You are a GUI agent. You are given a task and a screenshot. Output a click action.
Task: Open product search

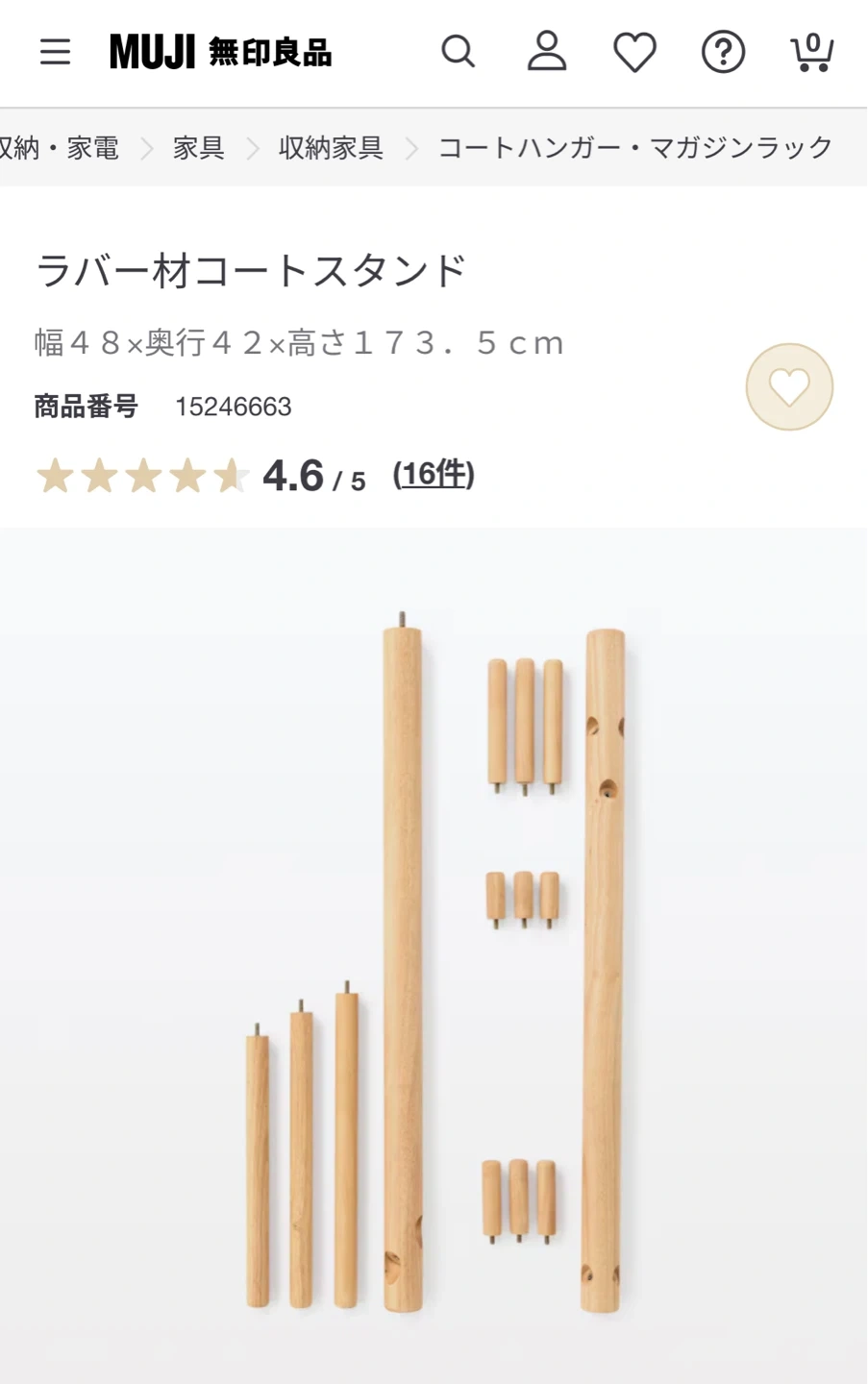tap(459, 52)
